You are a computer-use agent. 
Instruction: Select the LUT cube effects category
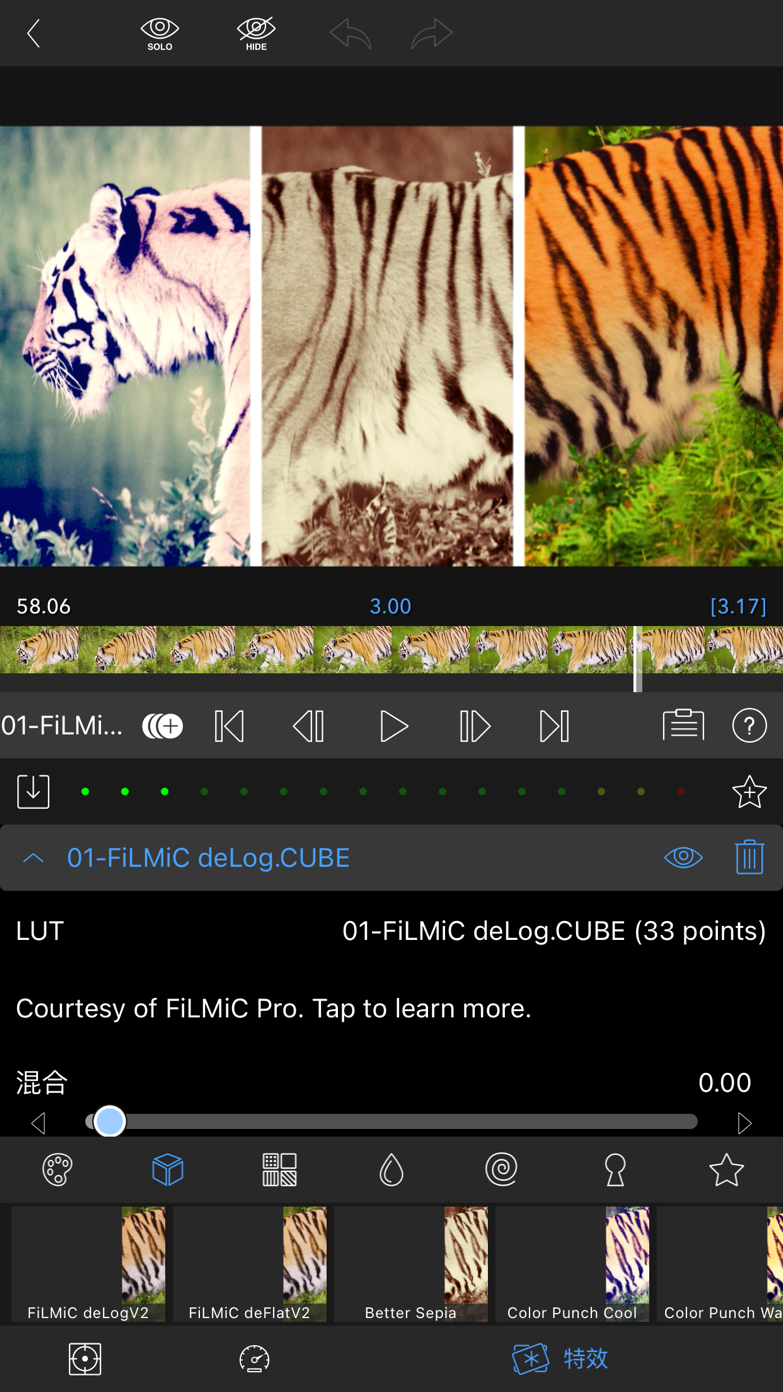167,1169
